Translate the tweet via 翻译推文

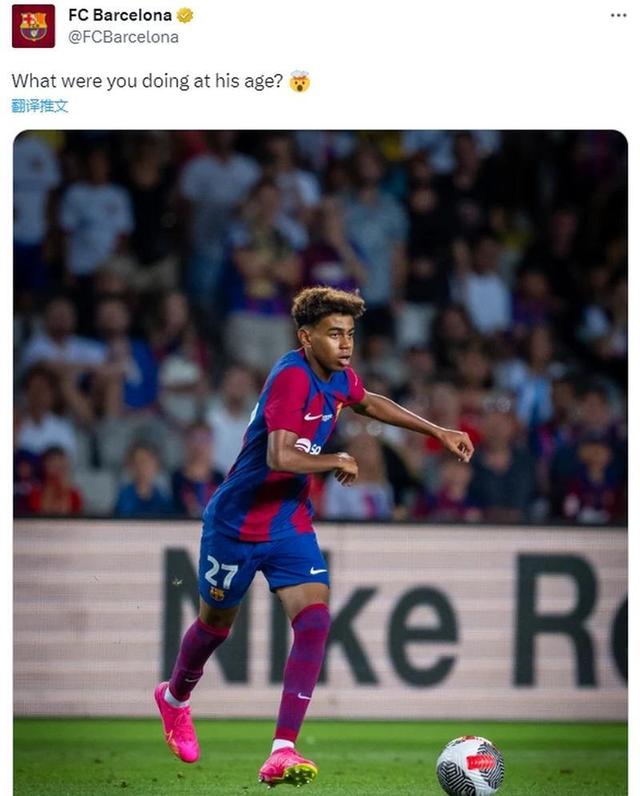[x=40, y=106]
